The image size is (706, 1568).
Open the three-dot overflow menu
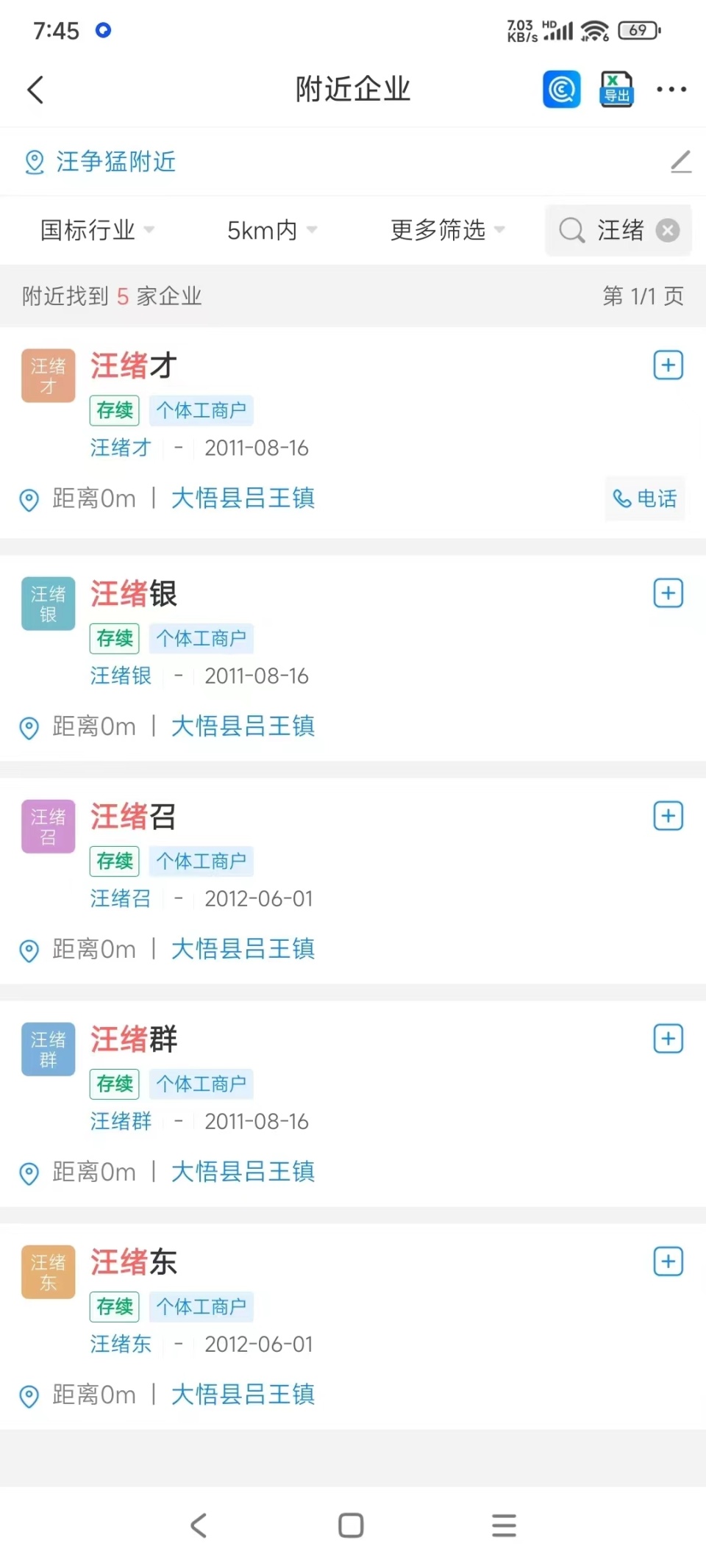(671, 90)
